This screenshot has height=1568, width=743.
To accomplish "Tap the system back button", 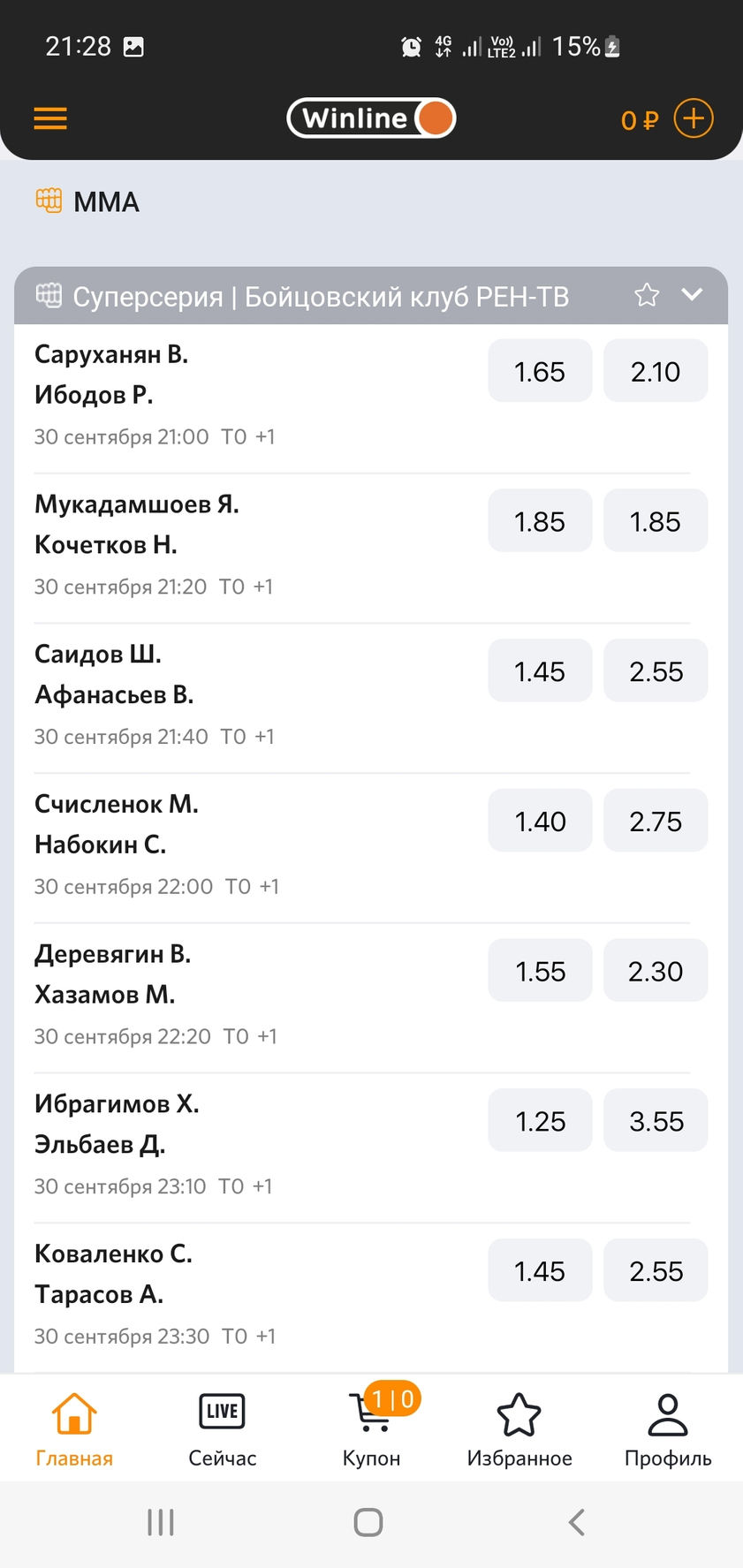I will [577, 1522].
